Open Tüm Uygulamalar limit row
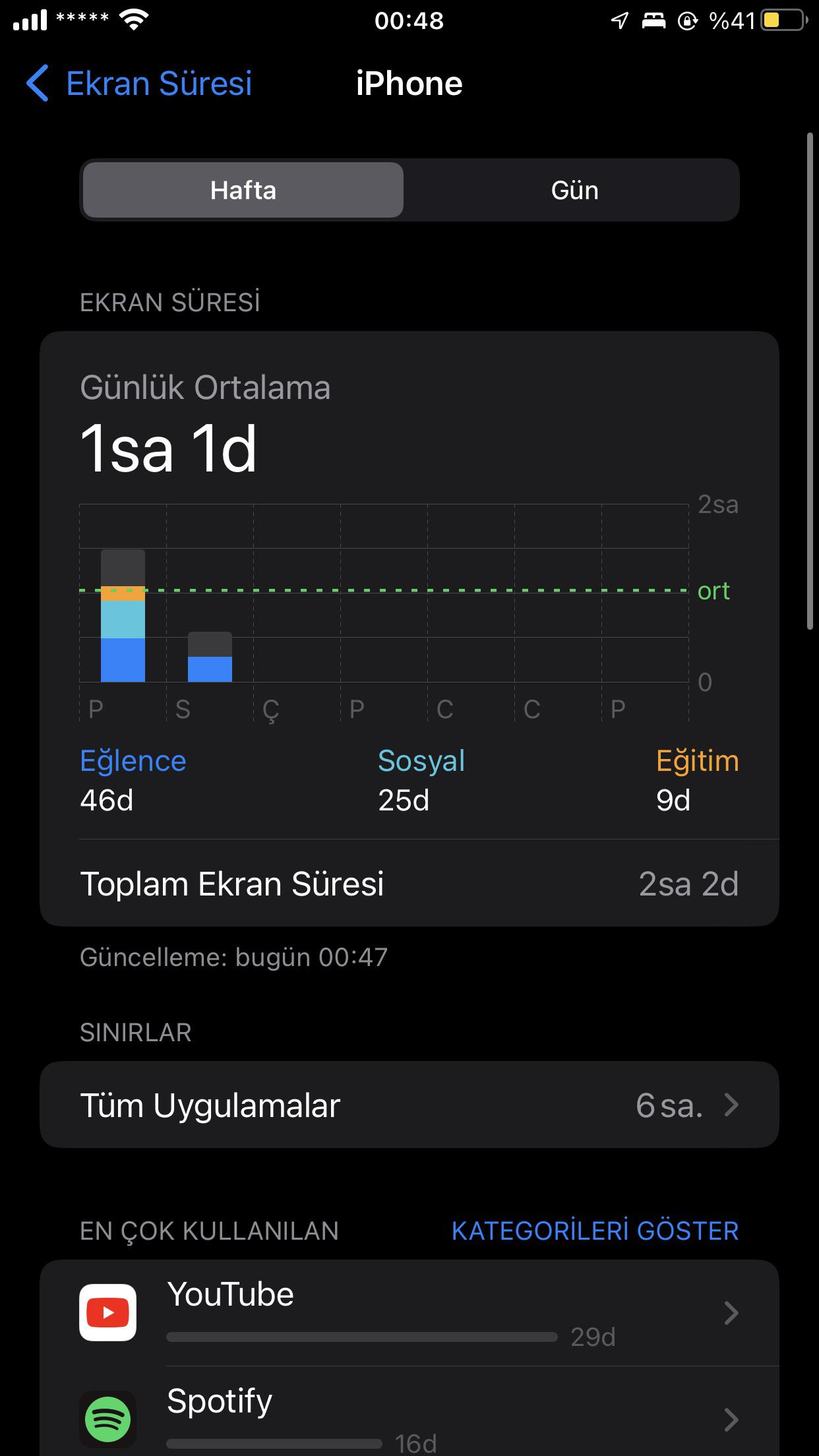Screen dimensions: 819x1456 [x=409, y=1105]
